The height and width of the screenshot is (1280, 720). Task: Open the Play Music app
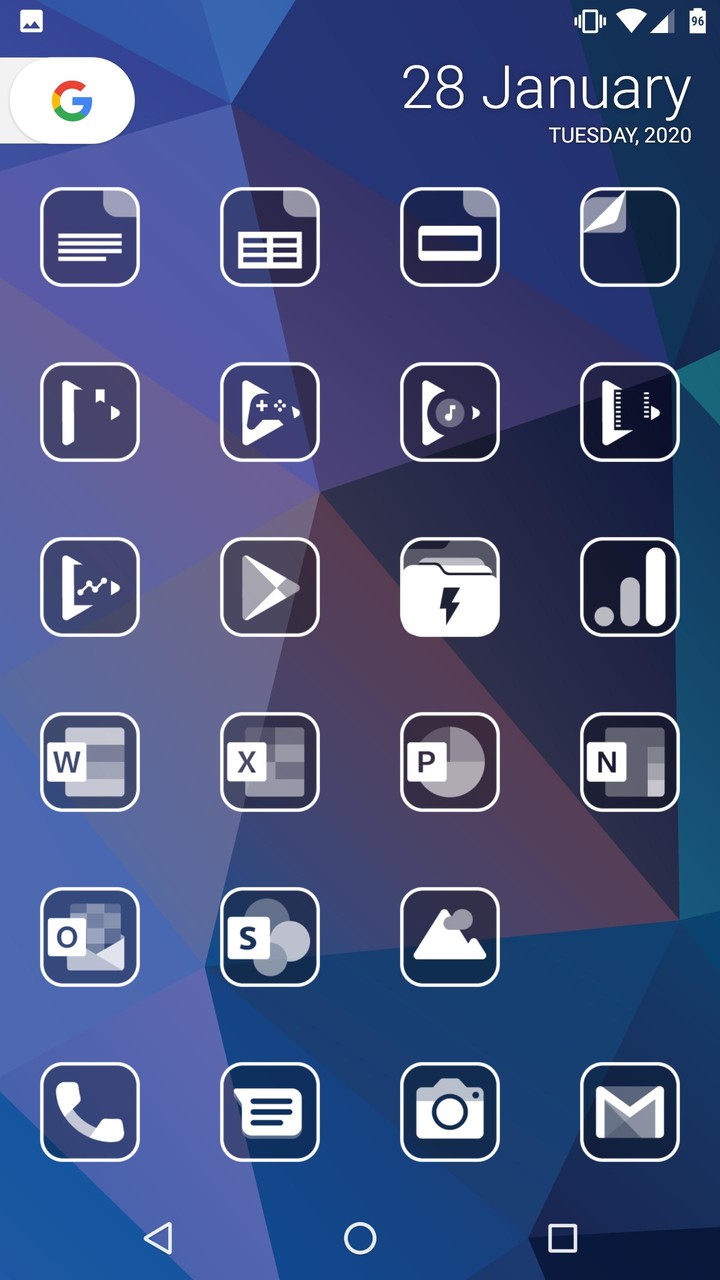450,412
